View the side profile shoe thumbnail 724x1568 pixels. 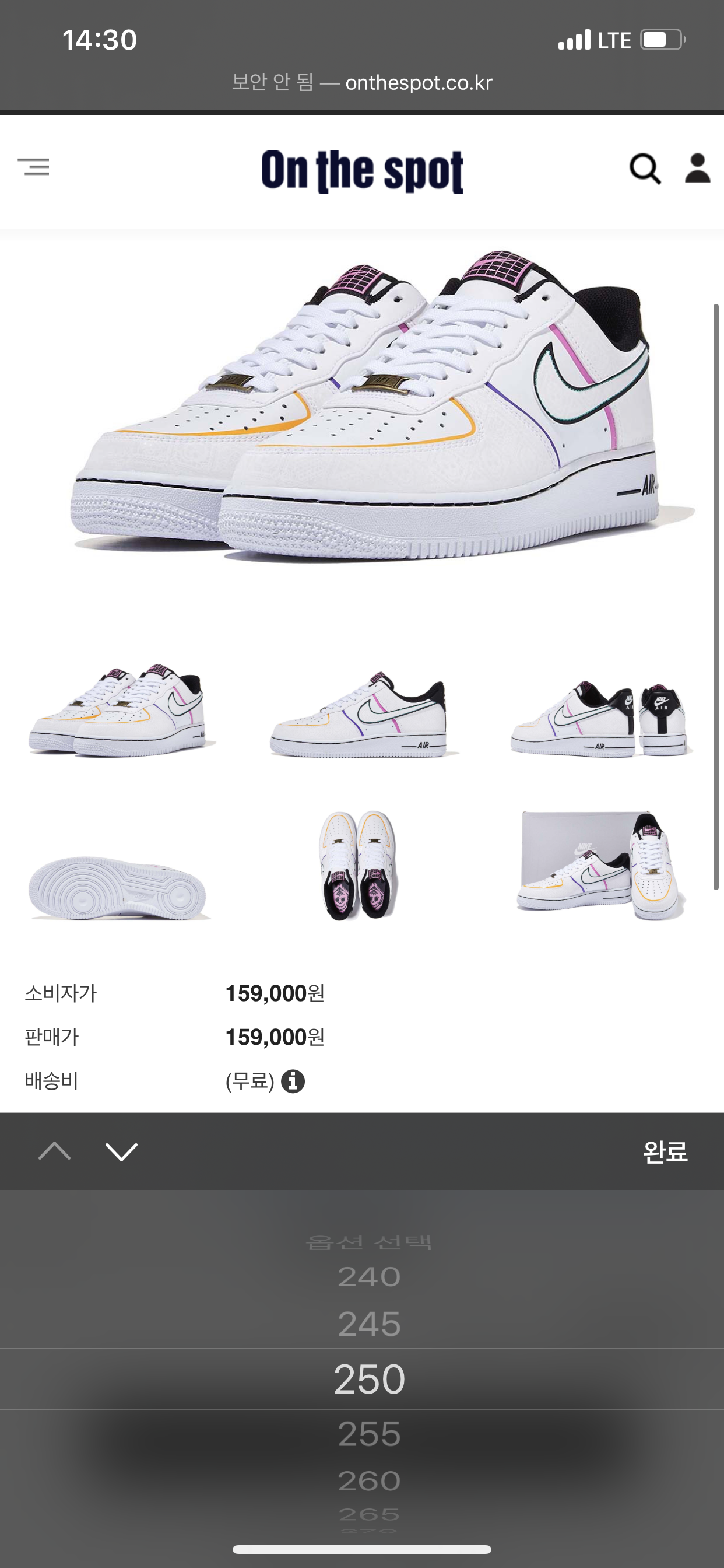coord(363,714)
